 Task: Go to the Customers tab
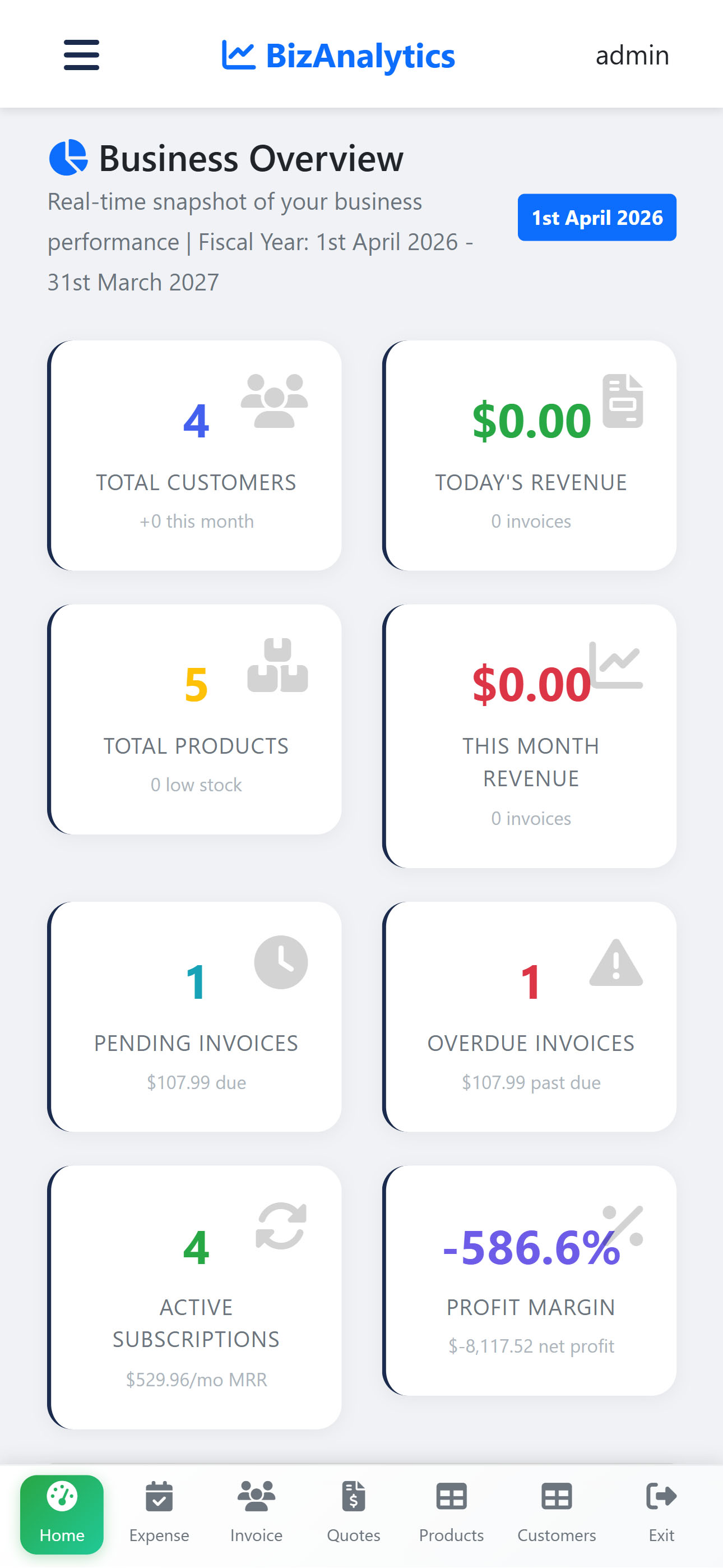[556, 1514]
